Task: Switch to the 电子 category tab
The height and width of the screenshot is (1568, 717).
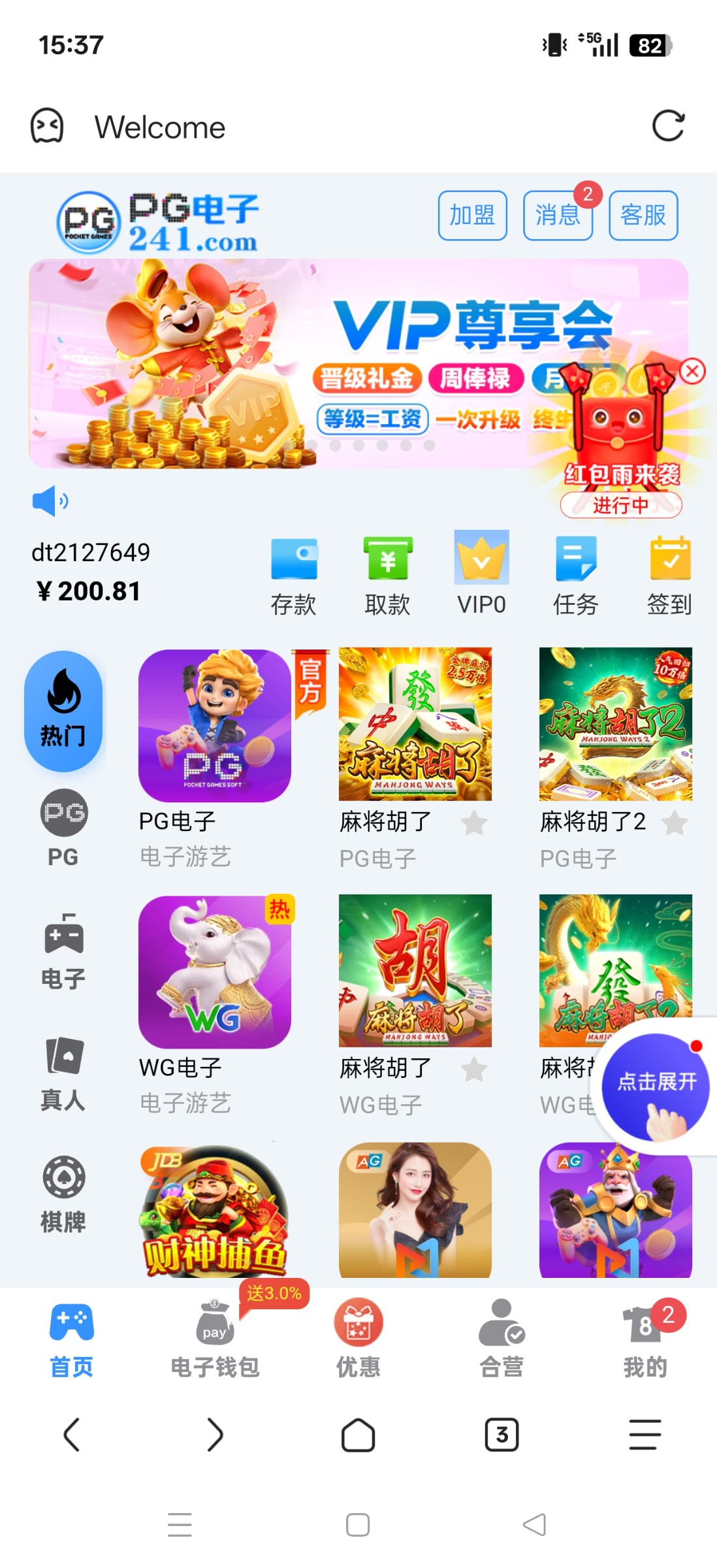Action: [63, 951]
